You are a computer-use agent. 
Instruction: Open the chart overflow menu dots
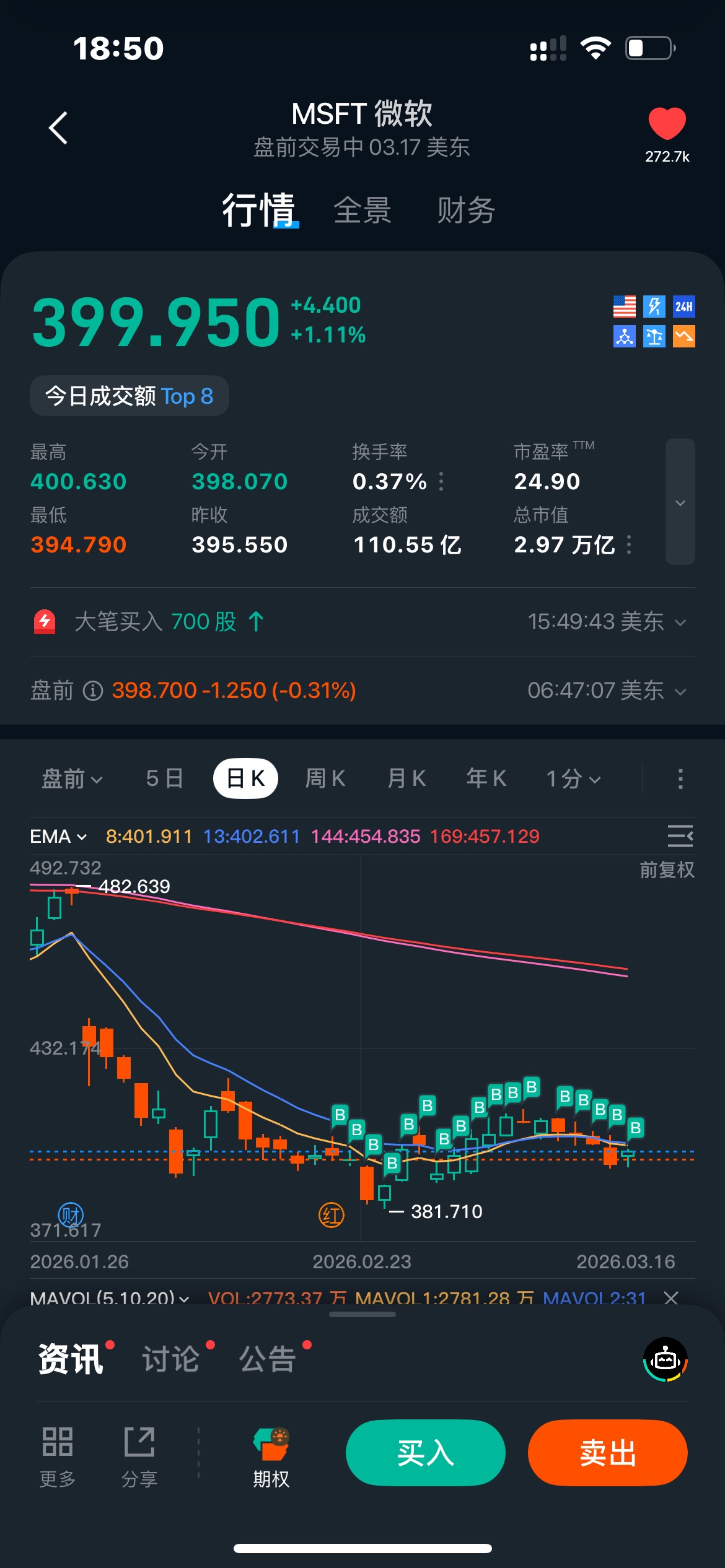coord(680,779)
